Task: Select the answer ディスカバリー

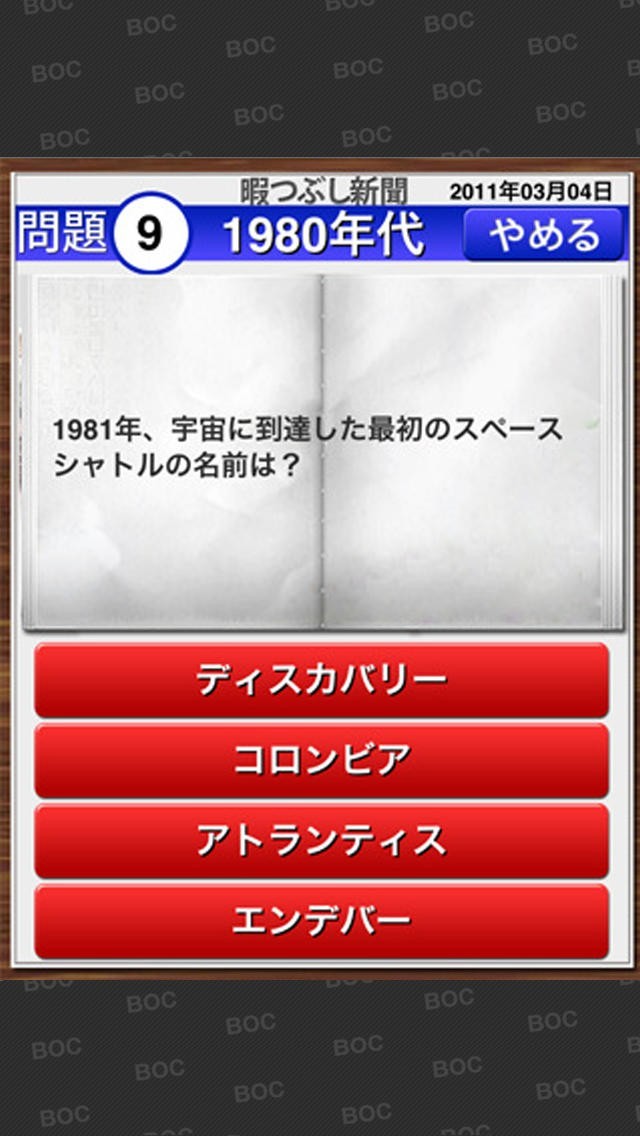Action: coord(321,681)
